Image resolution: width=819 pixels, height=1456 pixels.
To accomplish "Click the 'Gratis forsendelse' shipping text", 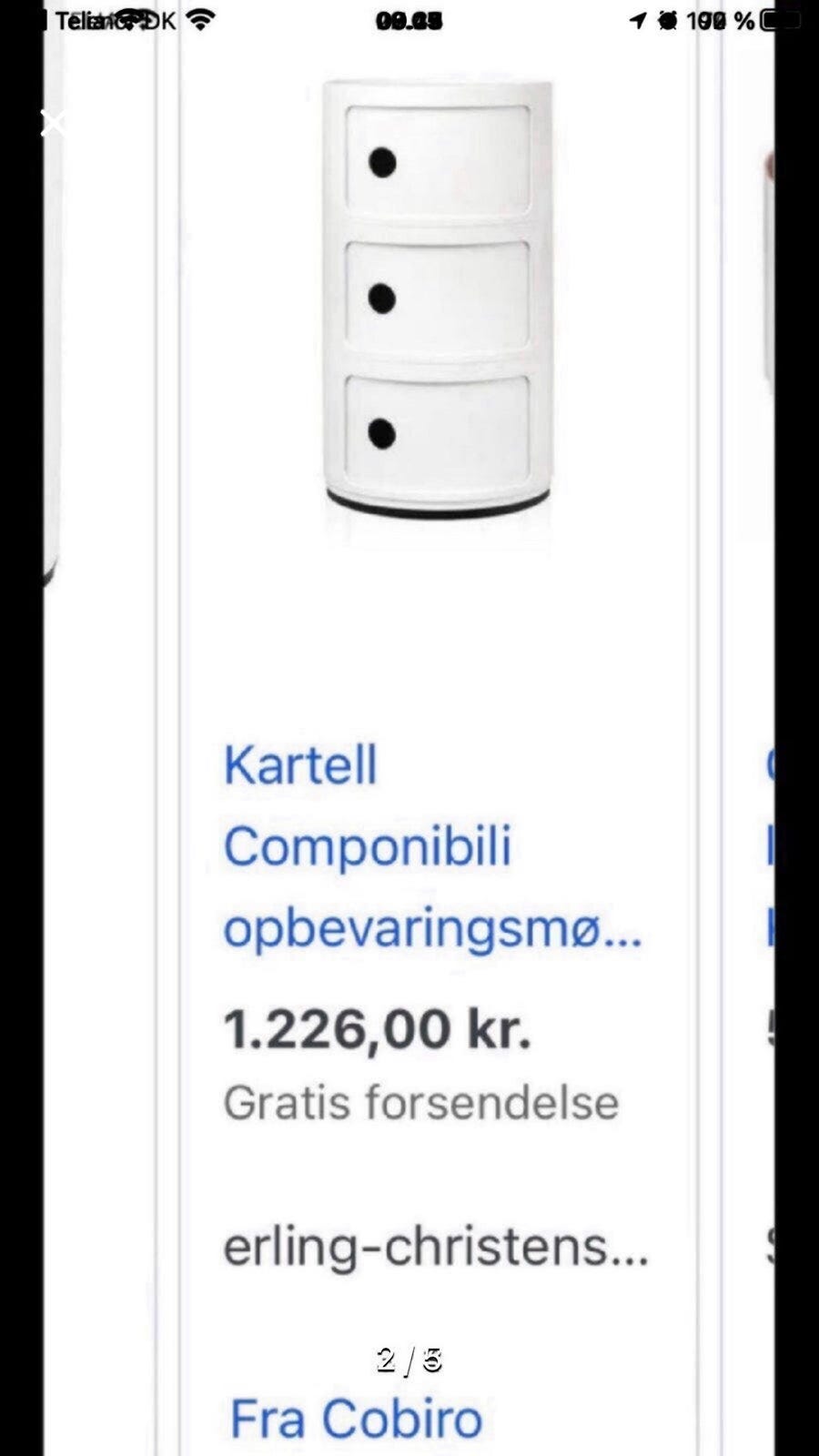I will point(420,1102).
